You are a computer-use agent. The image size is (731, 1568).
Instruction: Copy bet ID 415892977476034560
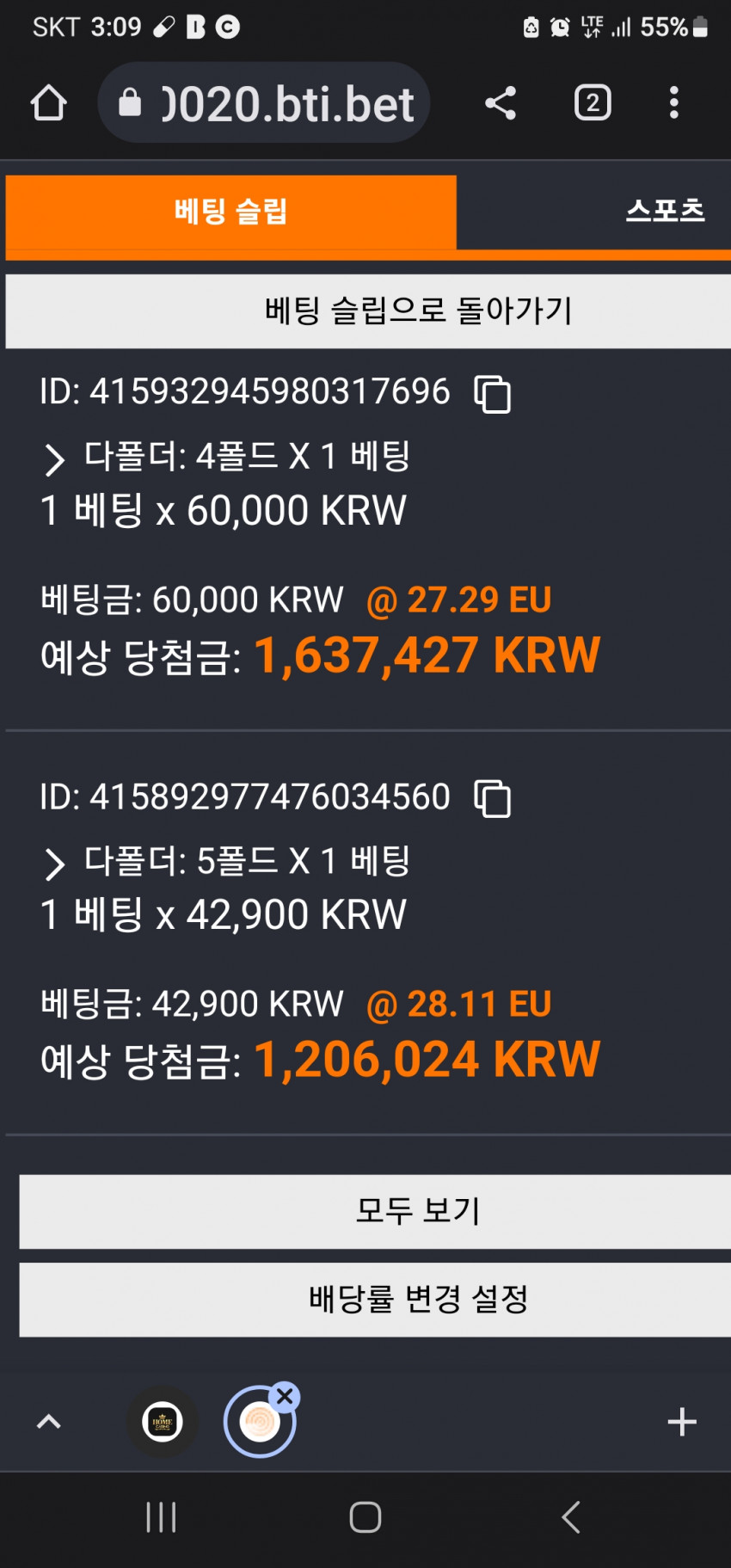(493, 798)
